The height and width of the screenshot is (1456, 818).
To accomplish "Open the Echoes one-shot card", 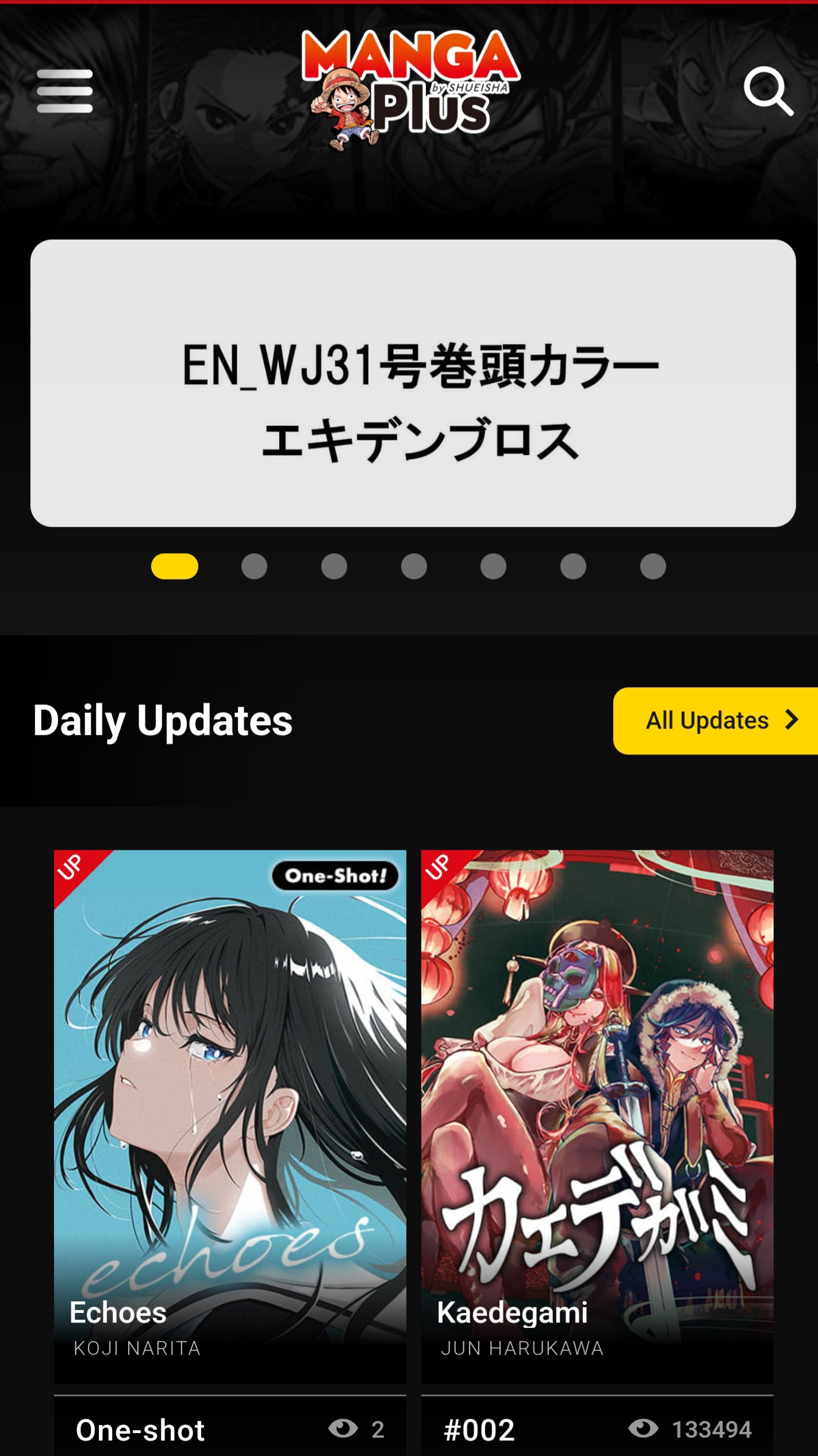I will click(x=230, y=1117).
